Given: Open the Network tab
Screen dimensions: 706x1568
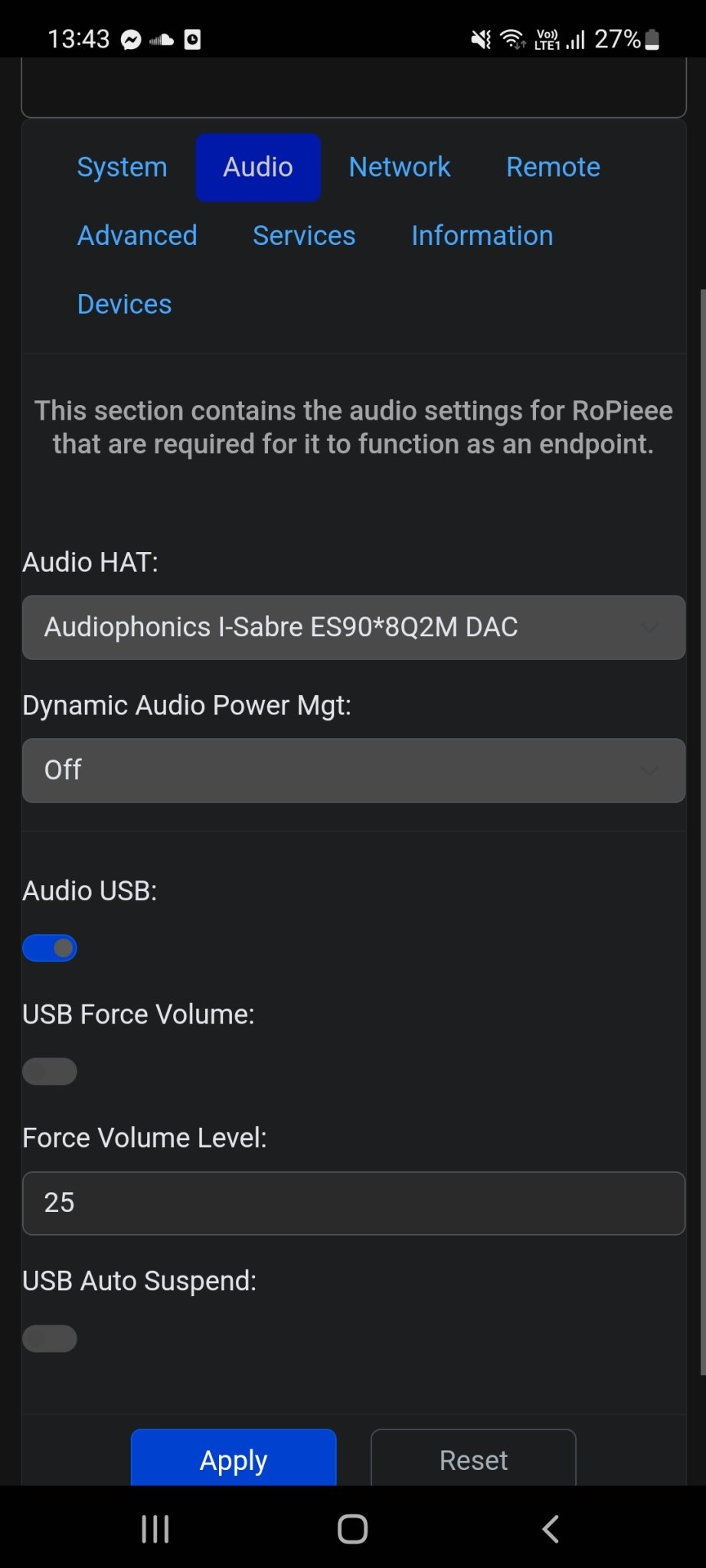Looking at the screenshot, I should (x=400, y=167).
